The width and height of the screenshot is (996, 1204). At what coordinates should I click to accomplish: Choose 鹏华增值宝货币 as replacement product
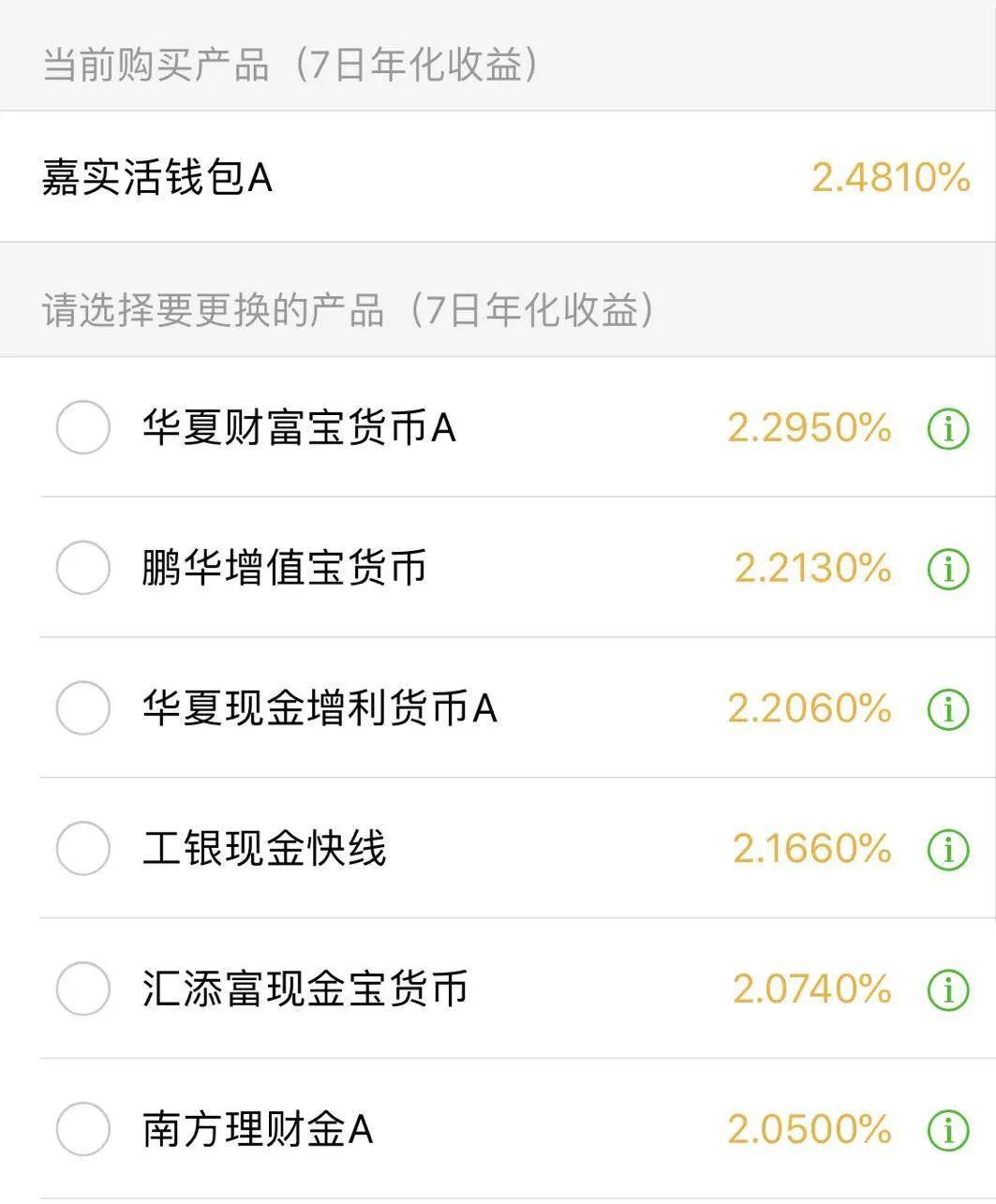[82, 568]
